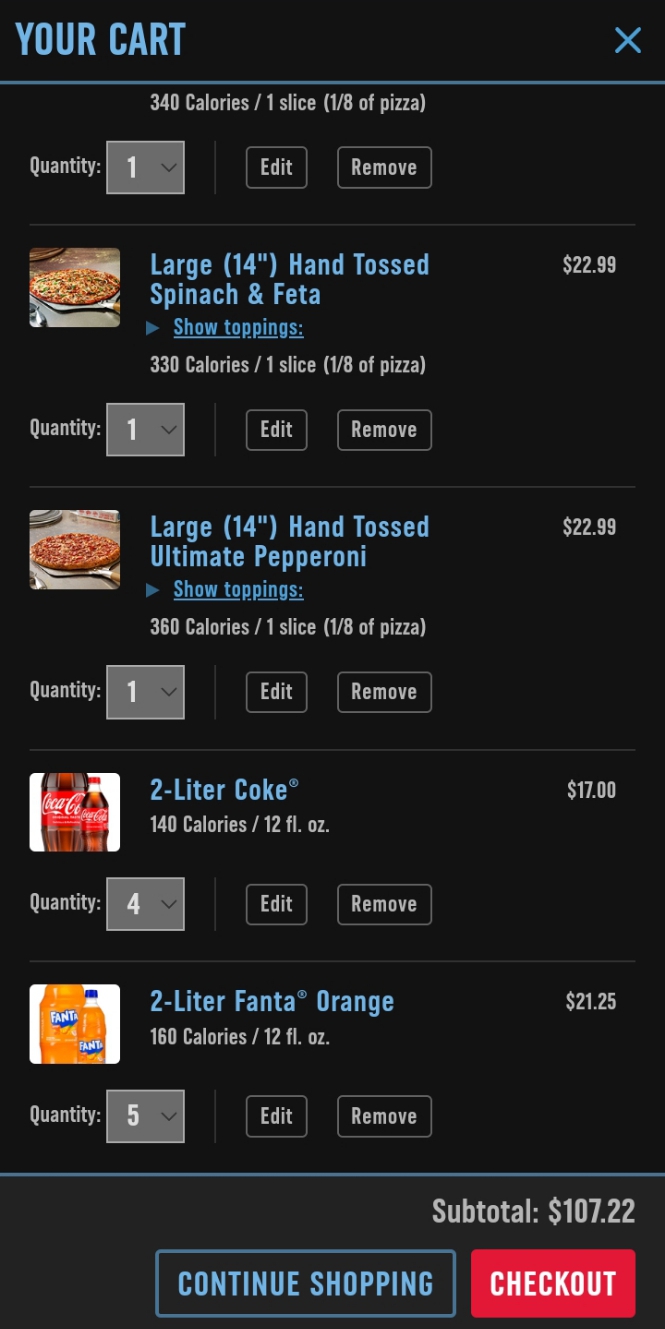This screenshot has width=665, height=1329.
Task: Open quantity dropdown for 2-Liter Coke
Action: point(146,904)
